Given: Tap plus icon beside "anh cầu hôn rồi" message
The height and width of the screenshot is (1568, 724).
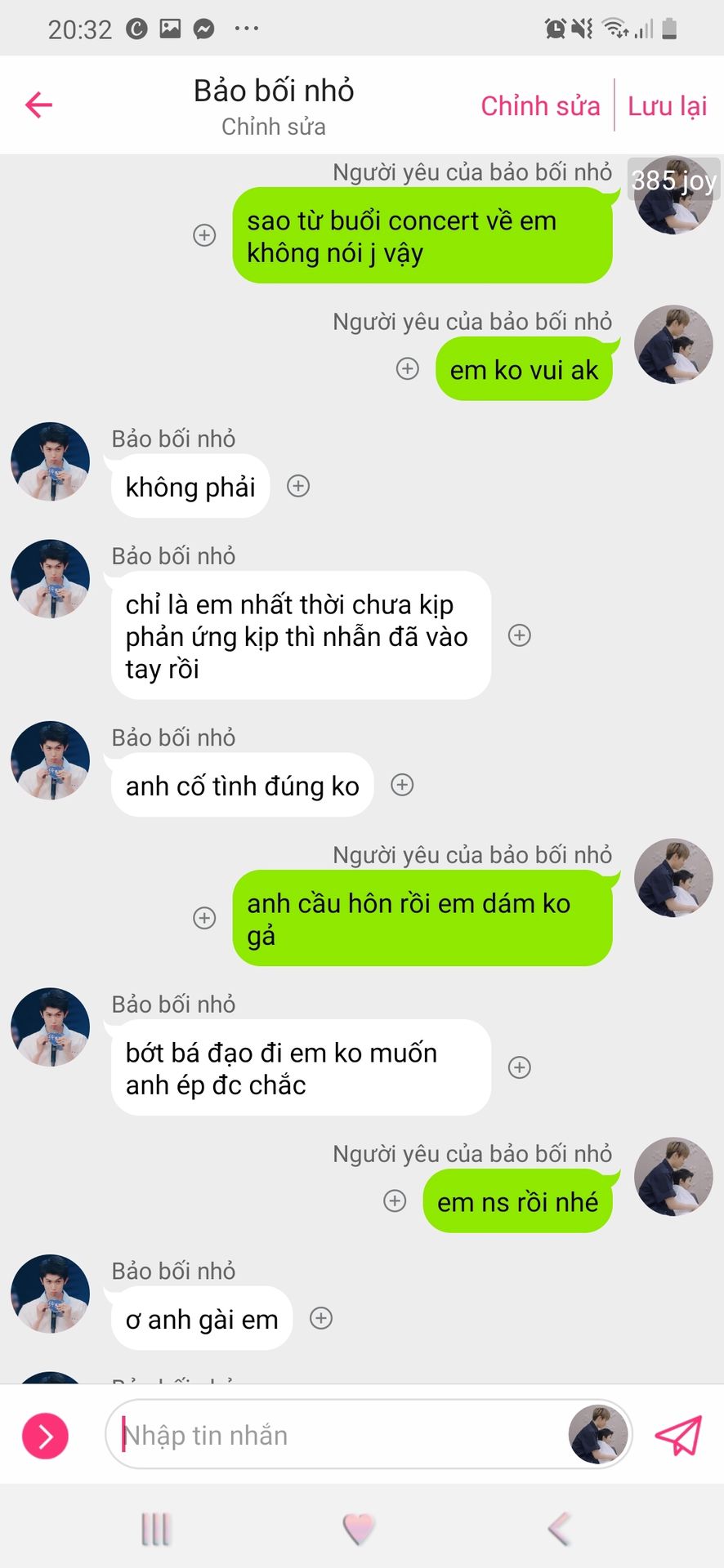Looking at the screenshot, I should pyautogui.click(x=204, y=918).
